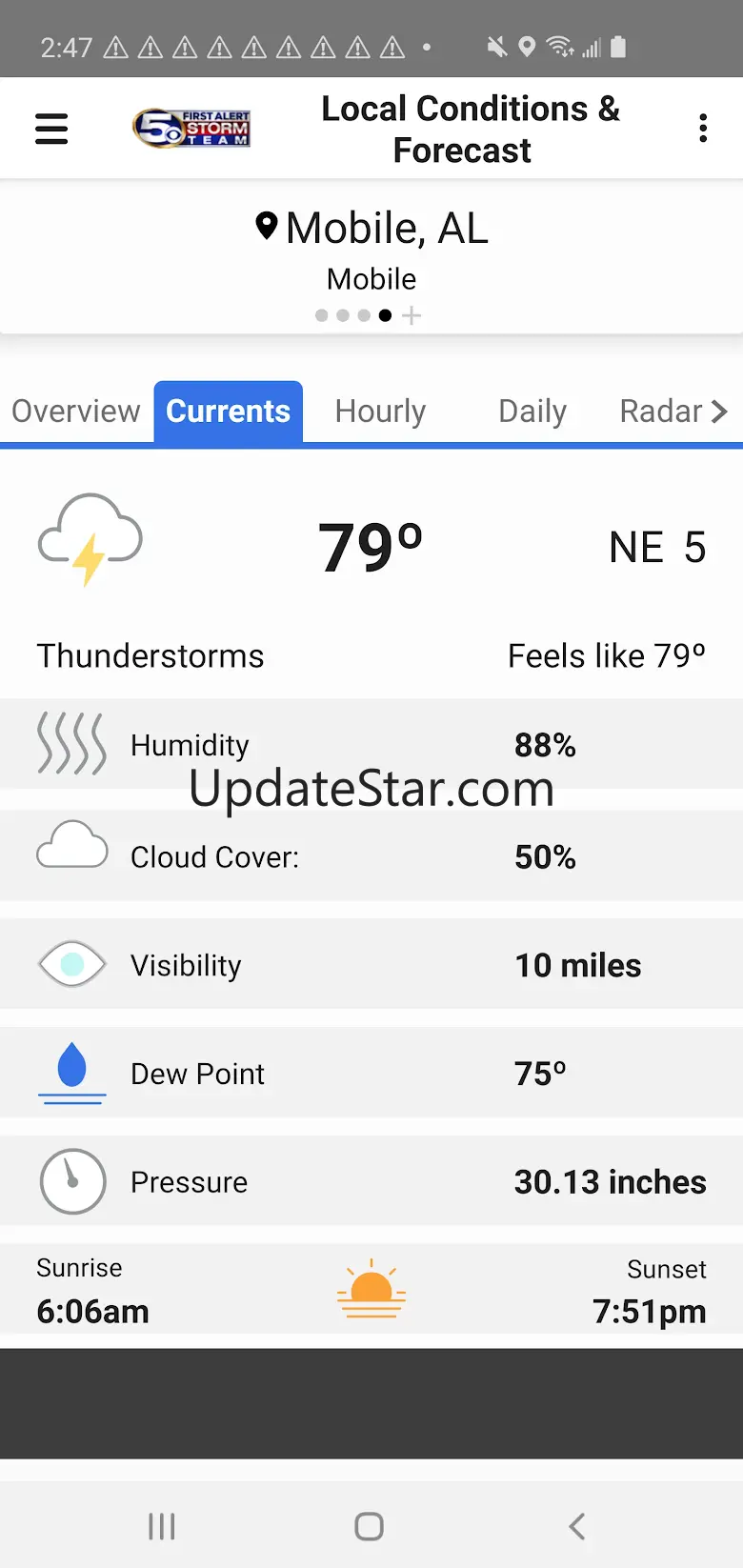Open recent apps from the navigation bar
The image size is (743, 1568).
tap(162, 1526)
